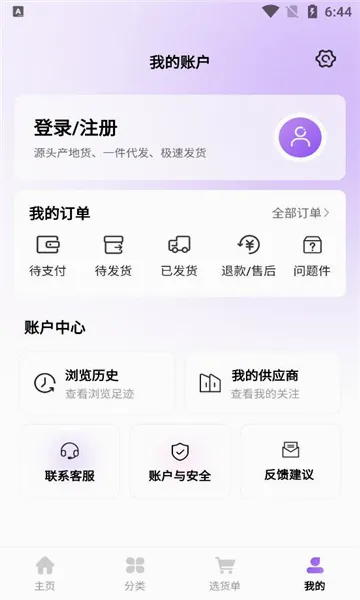Open 待发货 orders awaiting shipment

[x=114, y=256]
